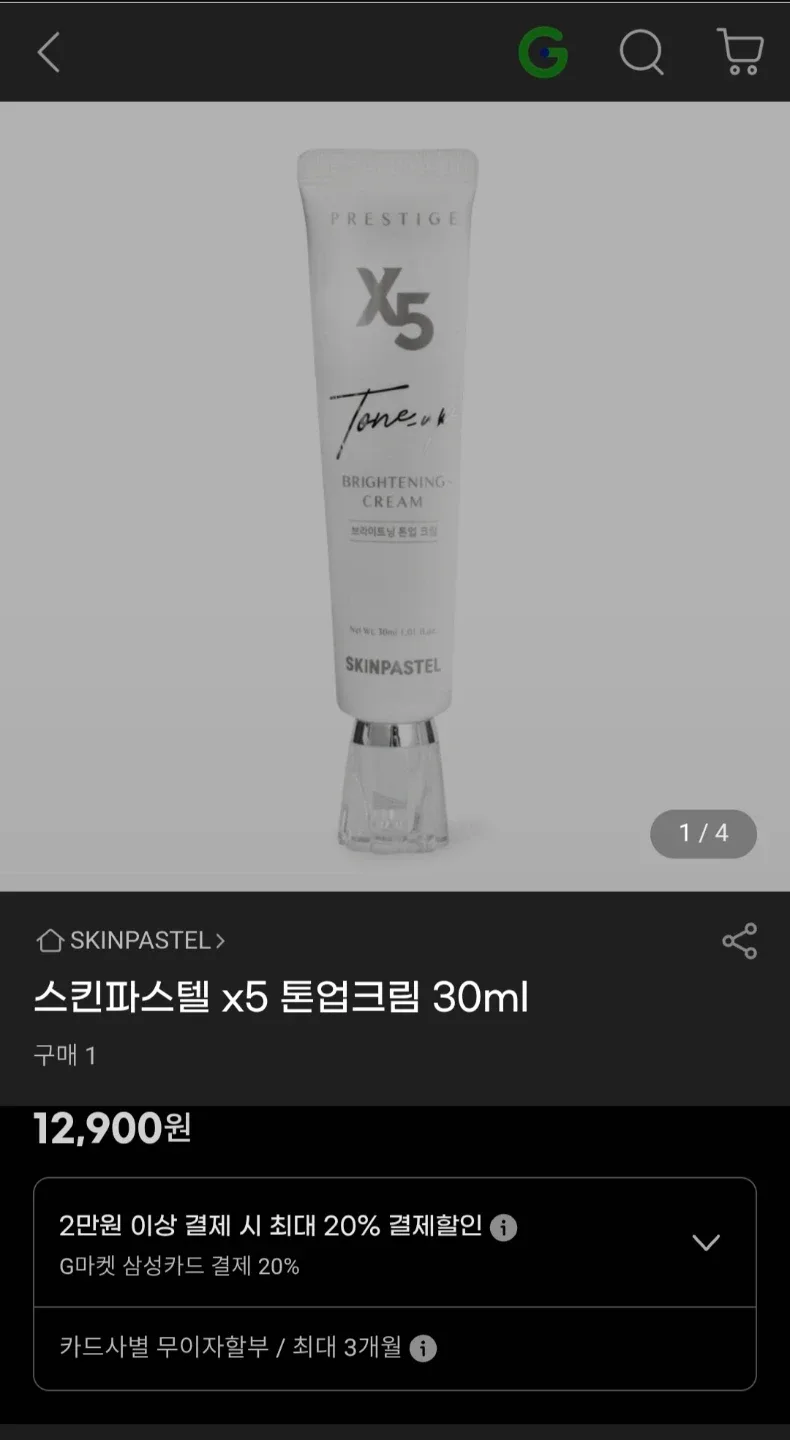Viewport: 790px width, 1440px height.
Task: Visit the SKINPASTEL store page
Action: 130,940
